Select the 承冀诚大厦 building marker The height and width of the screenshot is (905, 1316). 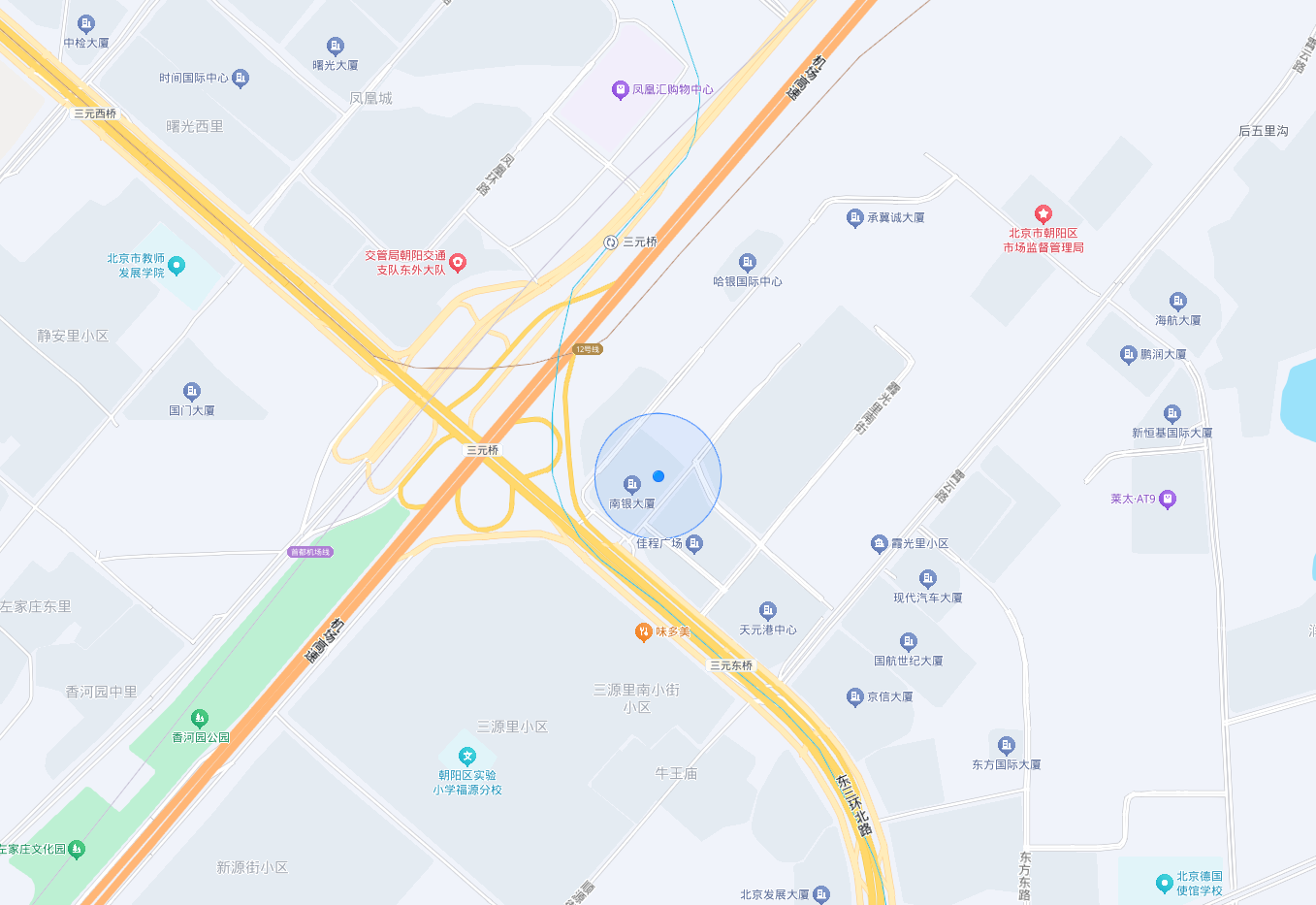pos(855,218)
